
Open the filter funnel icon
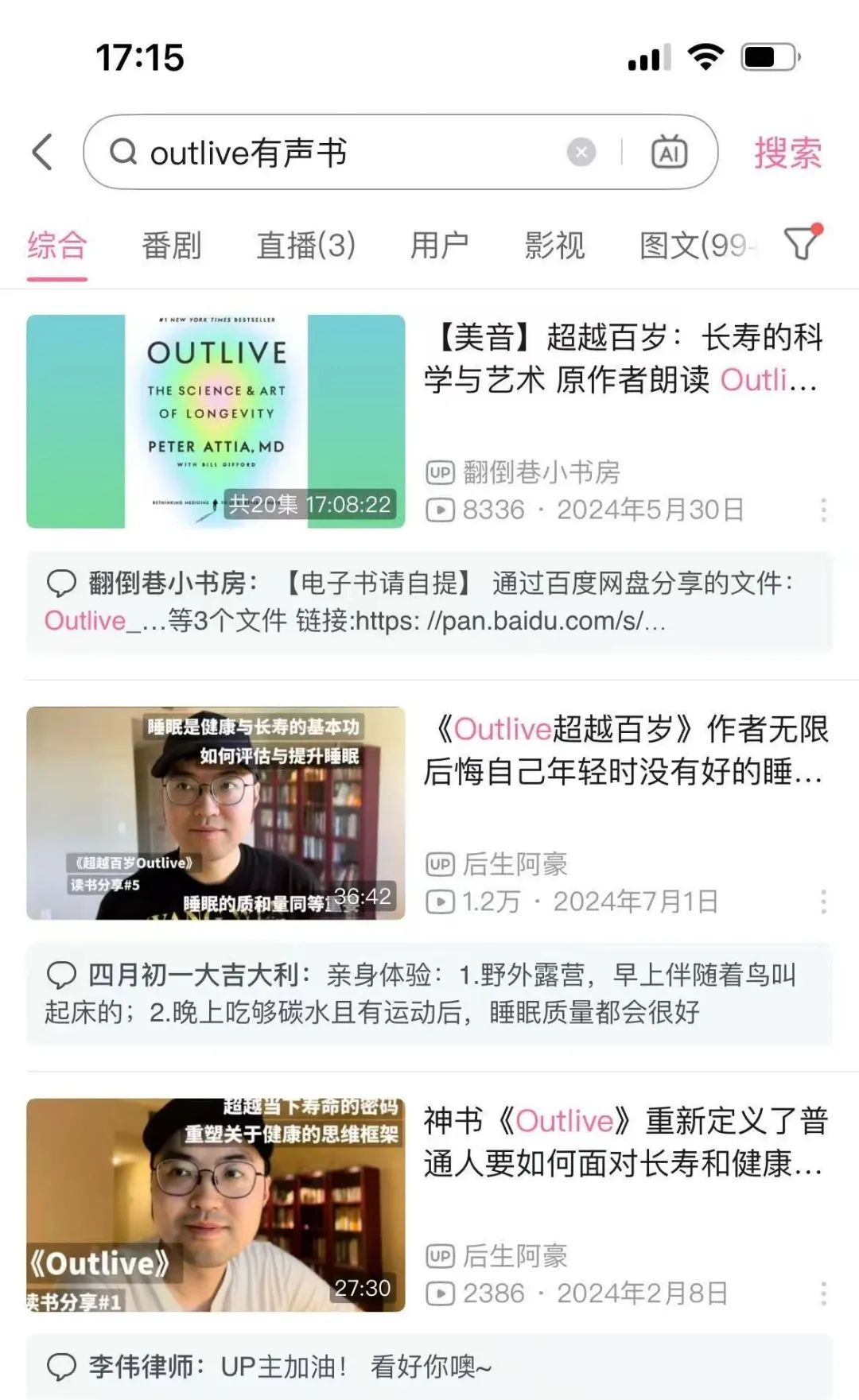(803, 242)
